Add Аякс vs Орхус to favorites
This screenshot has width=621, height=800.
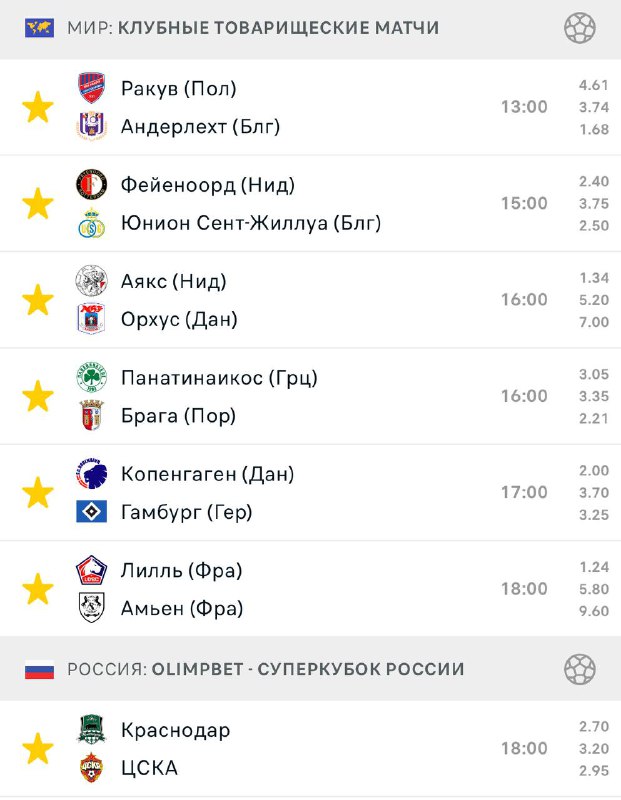38,300
